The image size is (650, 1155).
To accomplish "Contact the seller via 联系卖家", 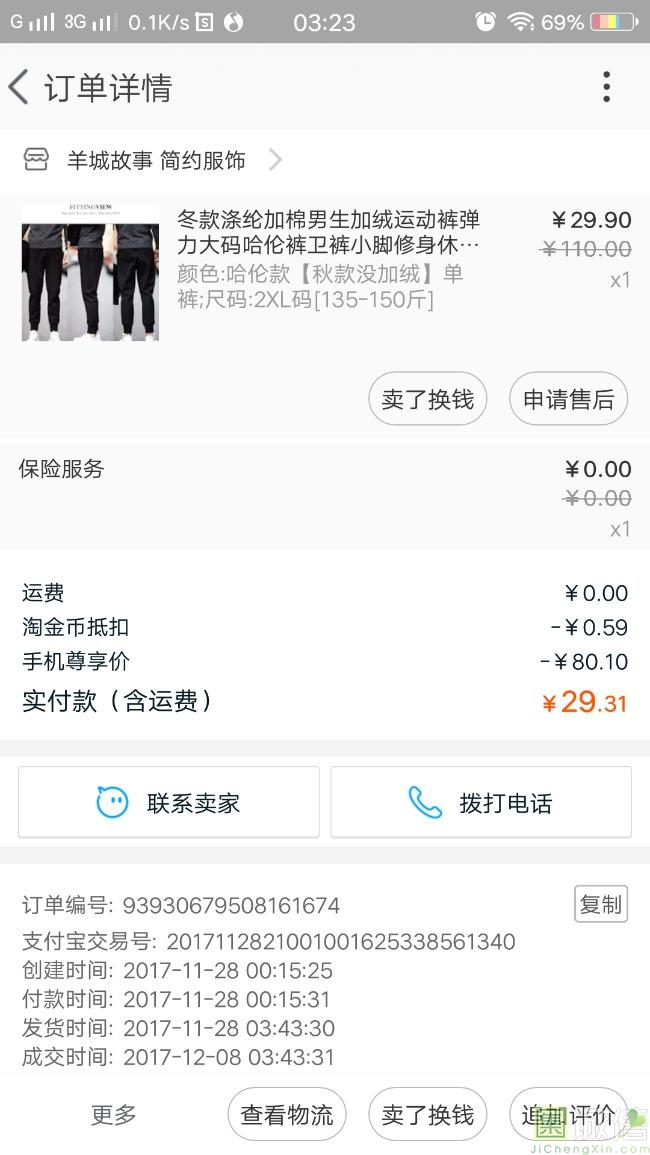I will (x=169, y=802).
